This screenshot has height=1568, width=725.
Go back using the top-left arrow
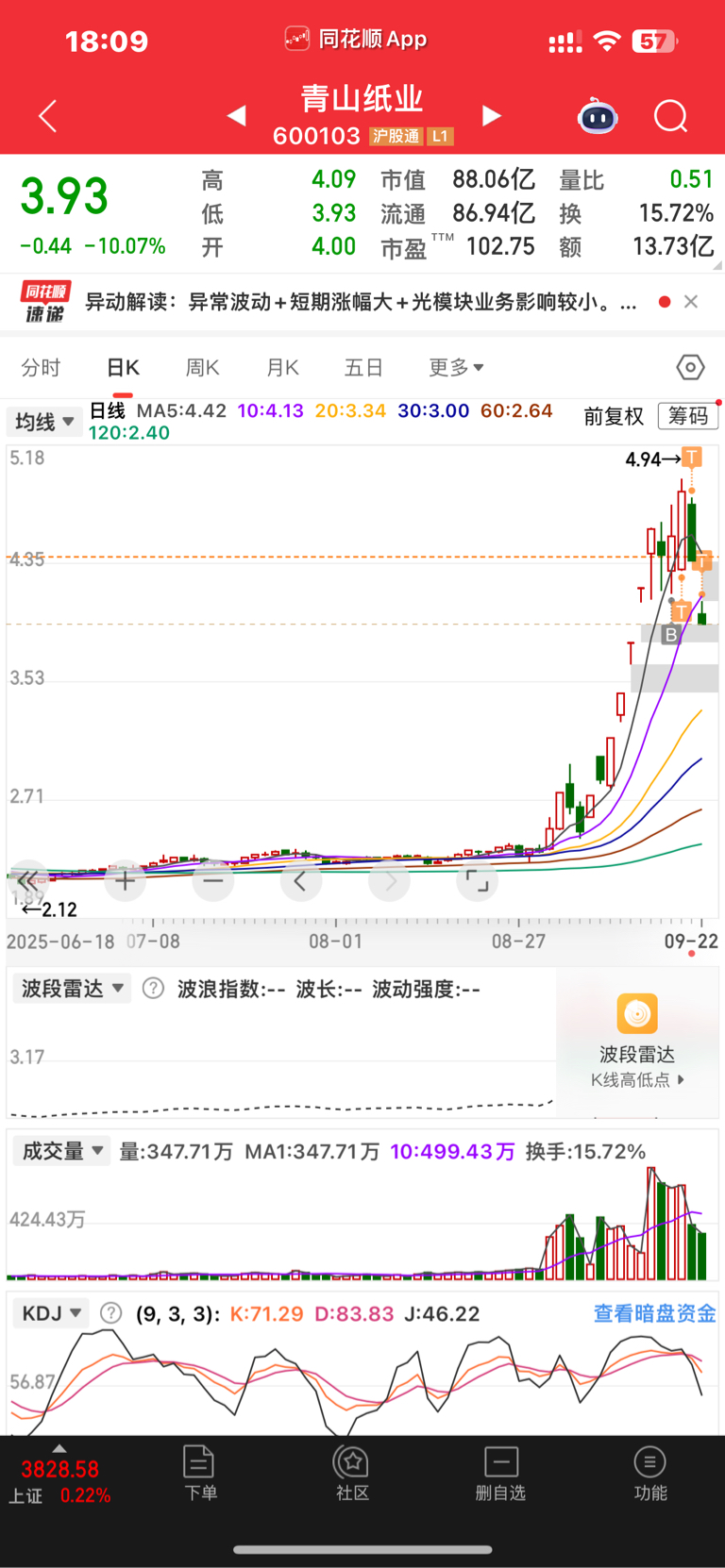(x=48, y=116)
